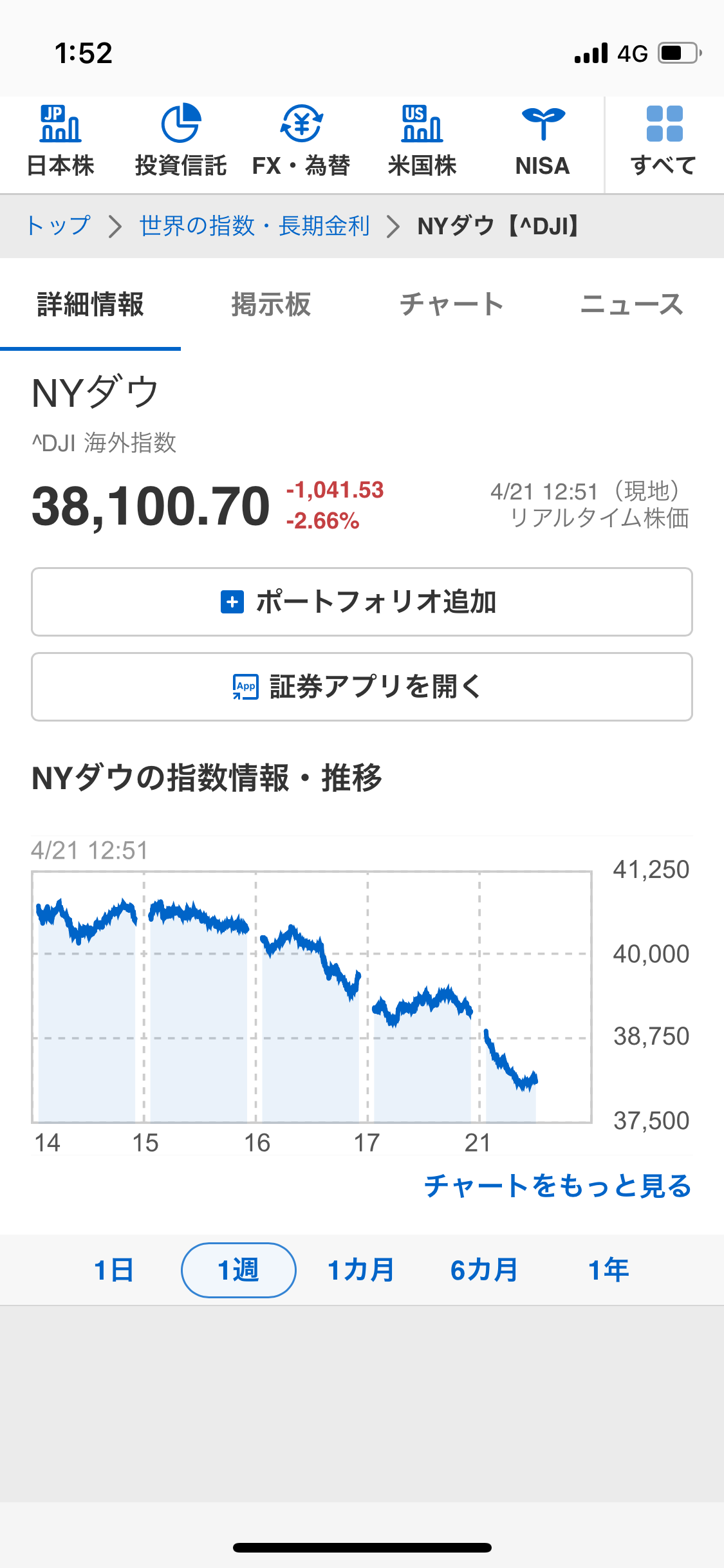Tap 証券アプリを開く button
The image size is (724, 1568).
click(362, 687)
